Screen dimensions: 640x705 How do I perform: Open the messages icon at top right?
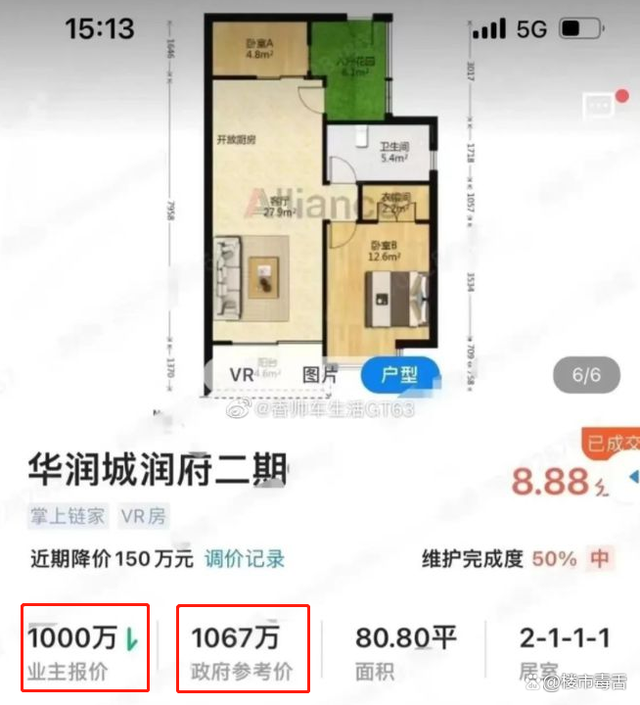[x=602, y=107]
